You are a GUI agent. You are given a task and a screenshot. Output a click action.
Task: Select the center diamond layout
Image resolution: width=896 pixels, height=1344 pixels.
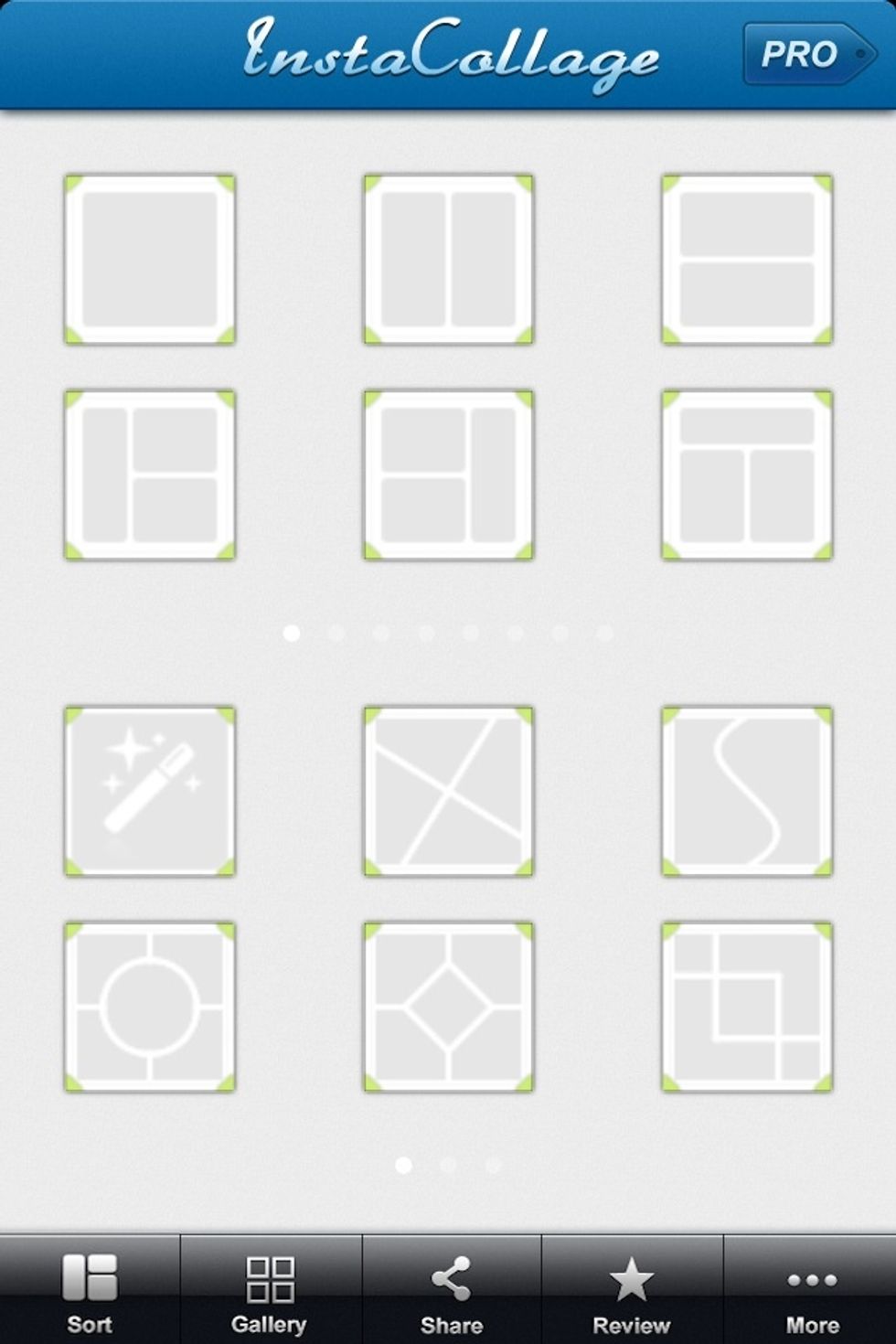pyautogui.click(x=448, y=1007)
